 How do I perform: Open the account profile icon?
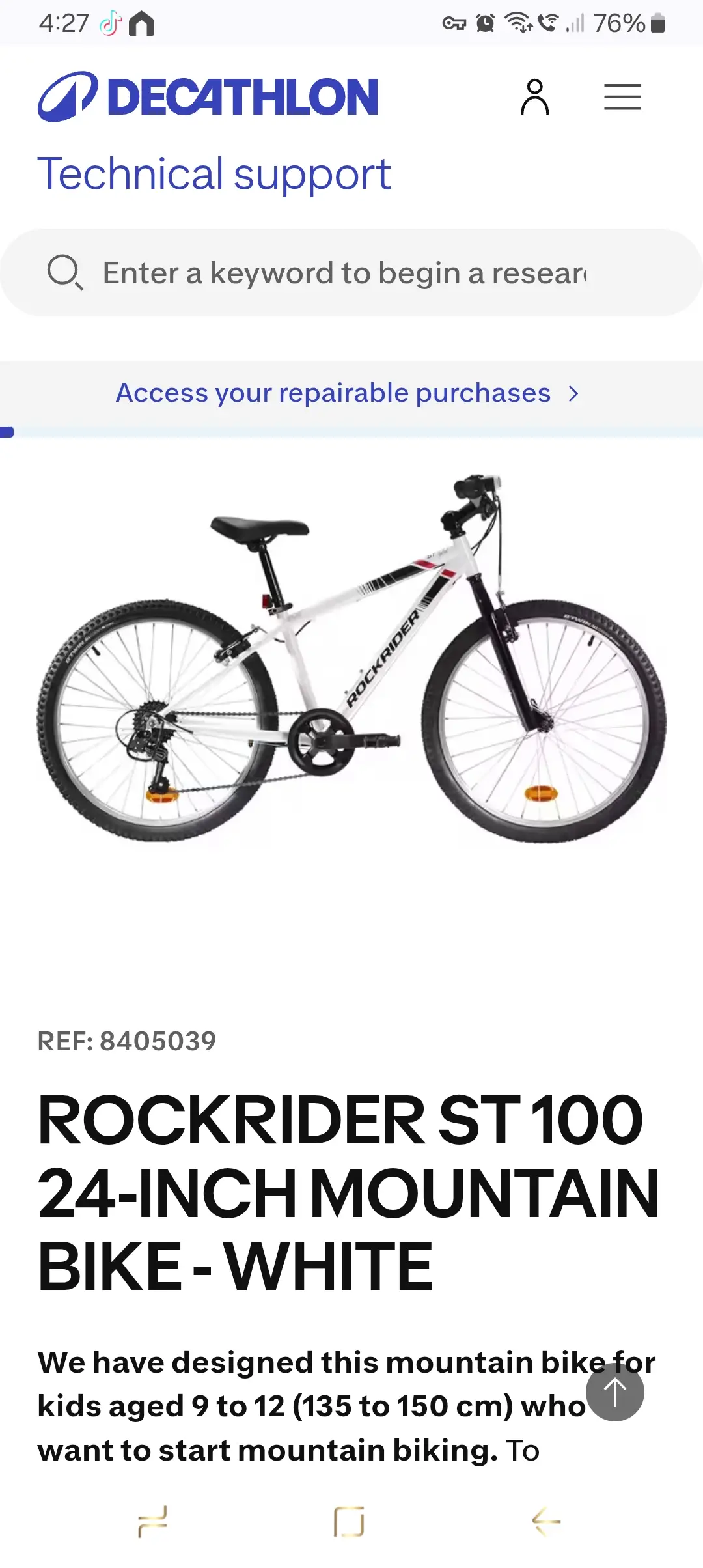(534, 97)
